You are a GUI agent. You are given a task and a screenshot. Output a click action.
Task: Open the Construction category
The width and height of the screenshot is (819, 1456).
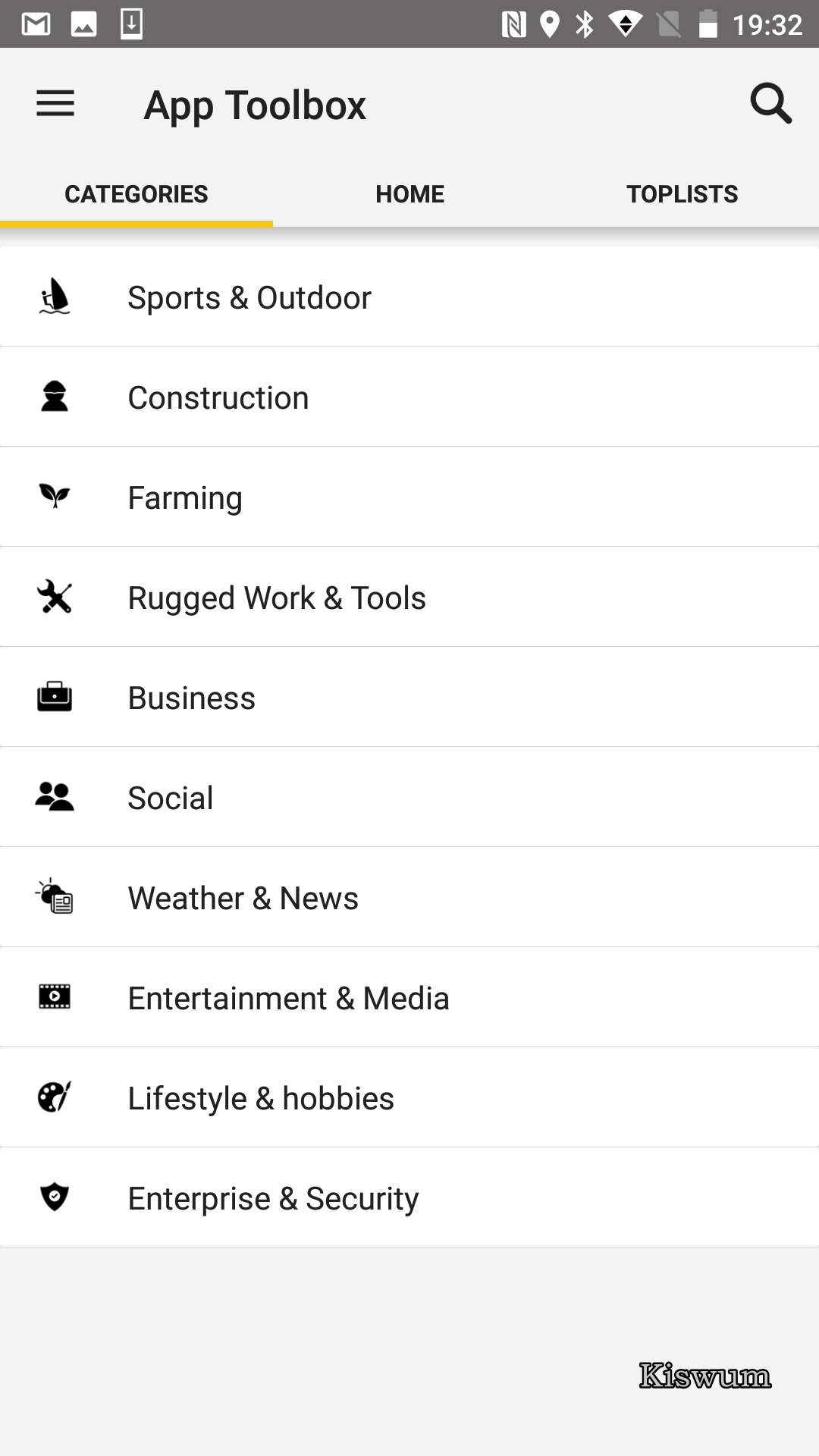[409, 397]
